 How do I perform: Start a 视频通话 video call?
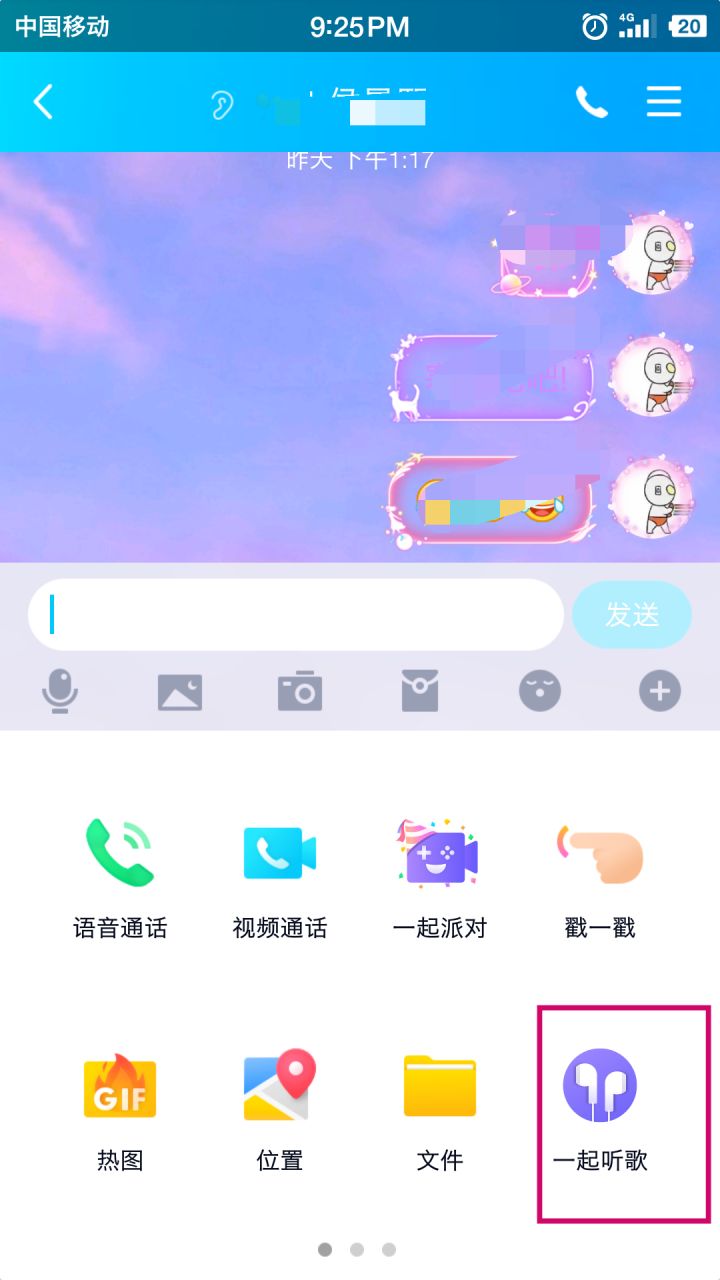point(280,877)
